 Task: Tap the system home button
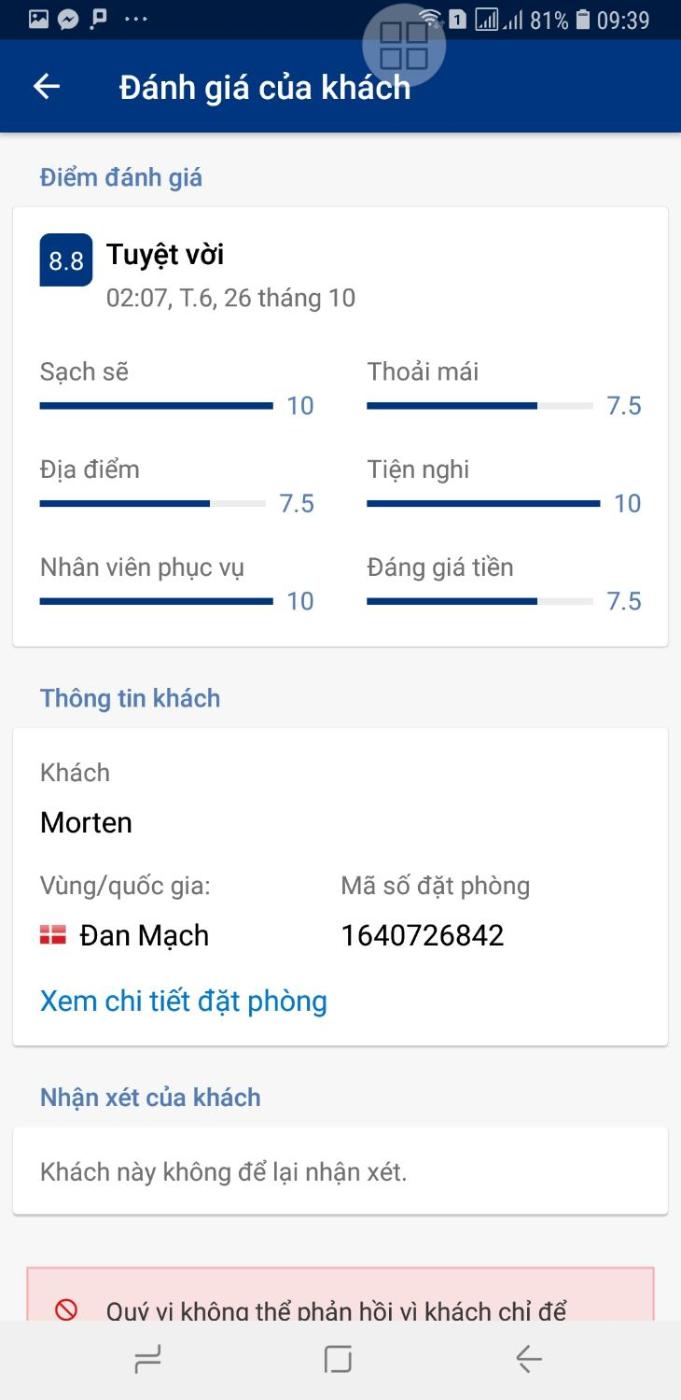click(x=339, y=1359)
